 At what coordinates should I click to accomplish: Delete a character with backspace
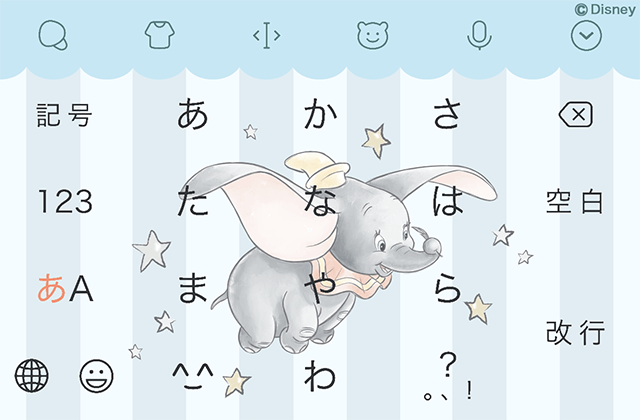pos(574,116)
